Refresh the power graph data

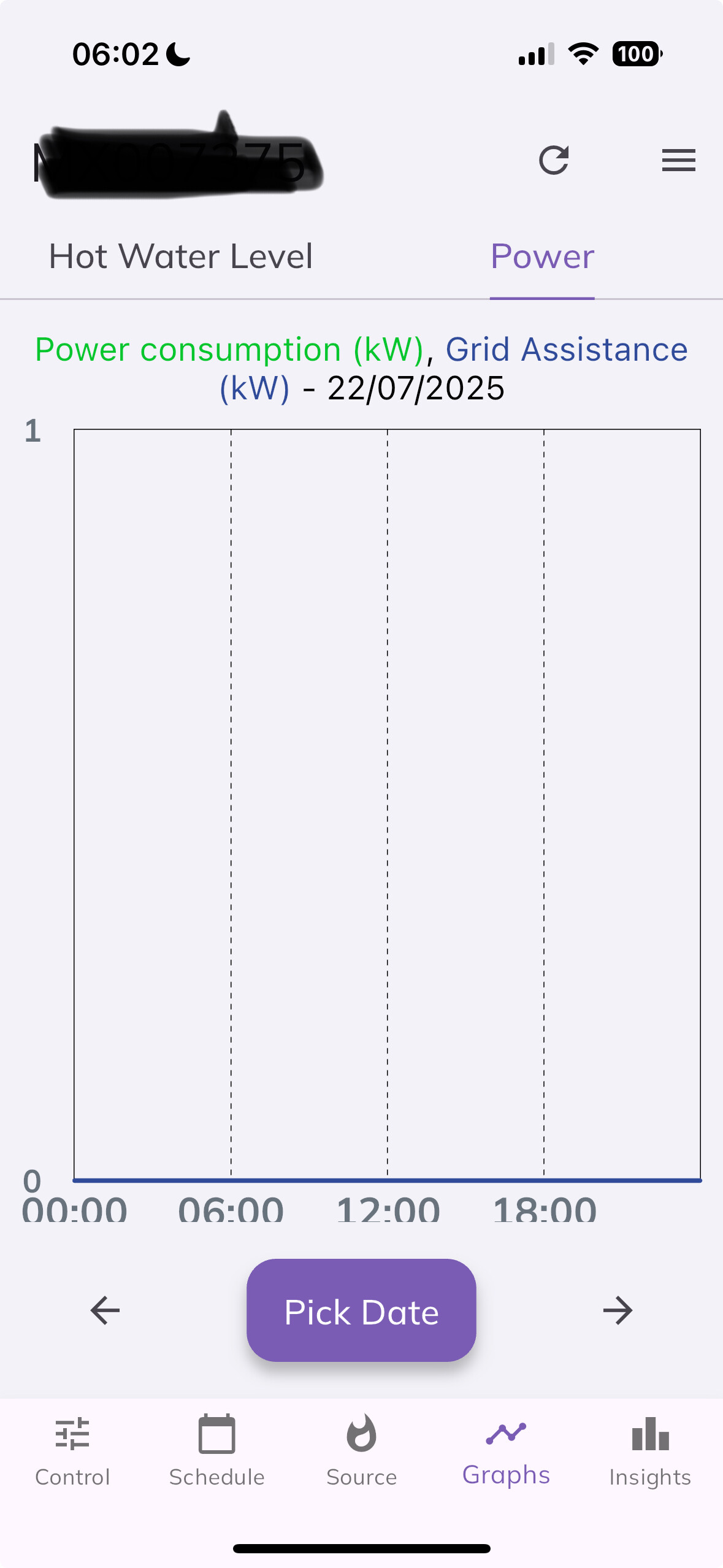tap(554, 161)
